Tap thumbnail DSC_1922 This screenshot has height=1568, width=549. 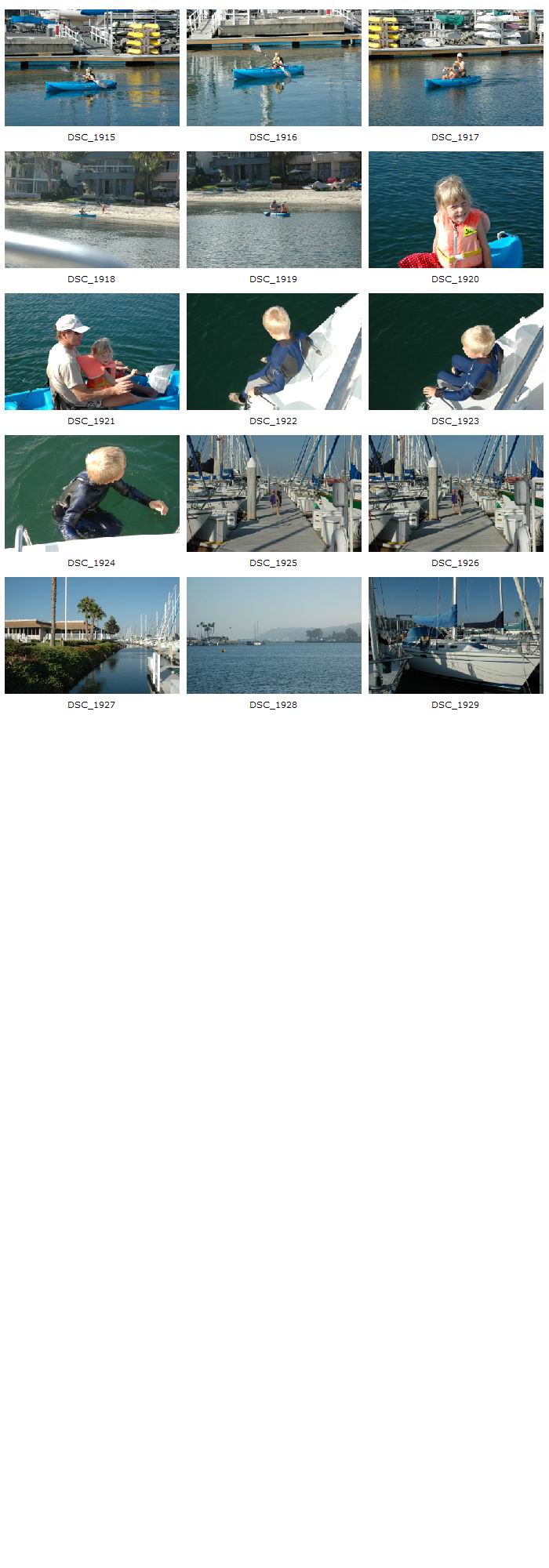274,352
